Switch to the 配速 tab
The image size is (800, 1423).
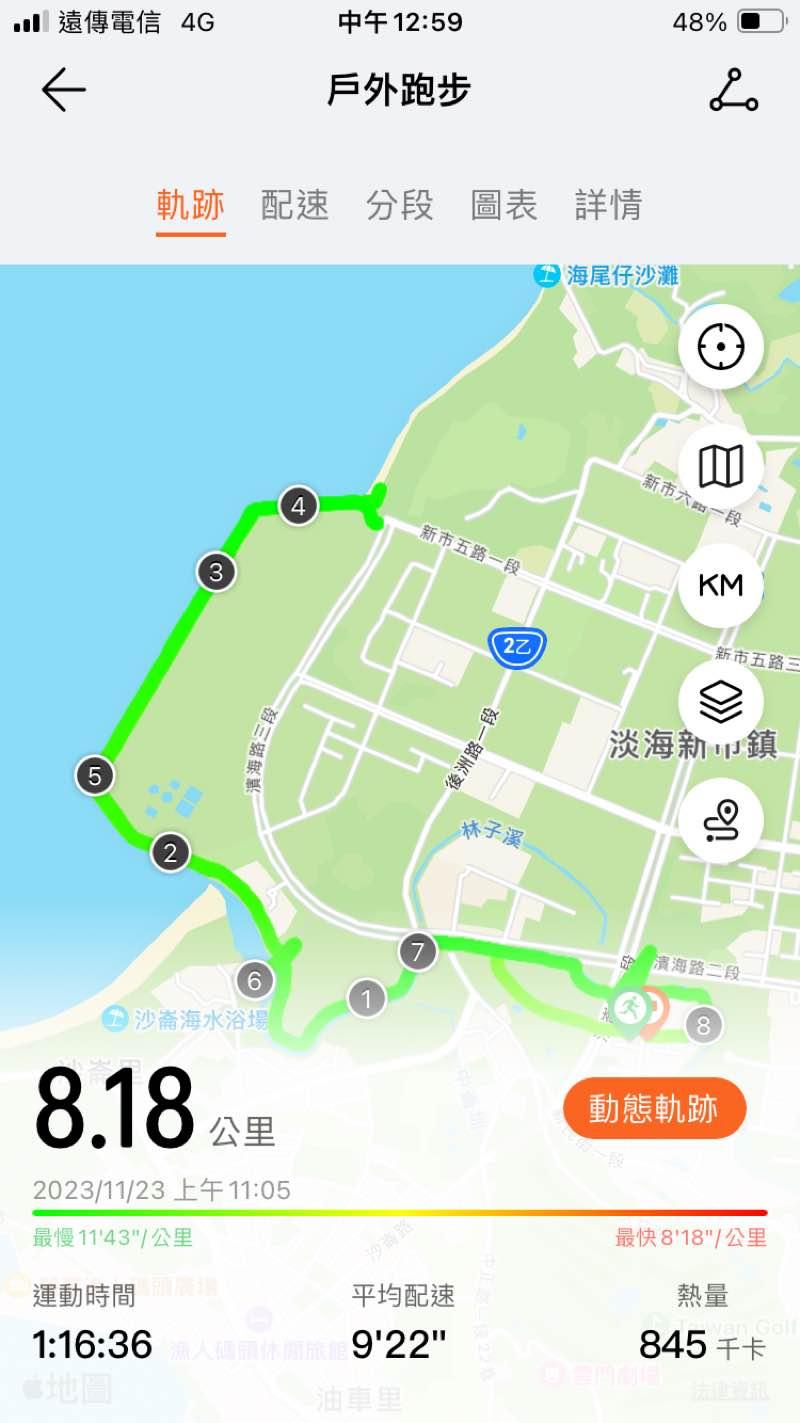point(295,205)
